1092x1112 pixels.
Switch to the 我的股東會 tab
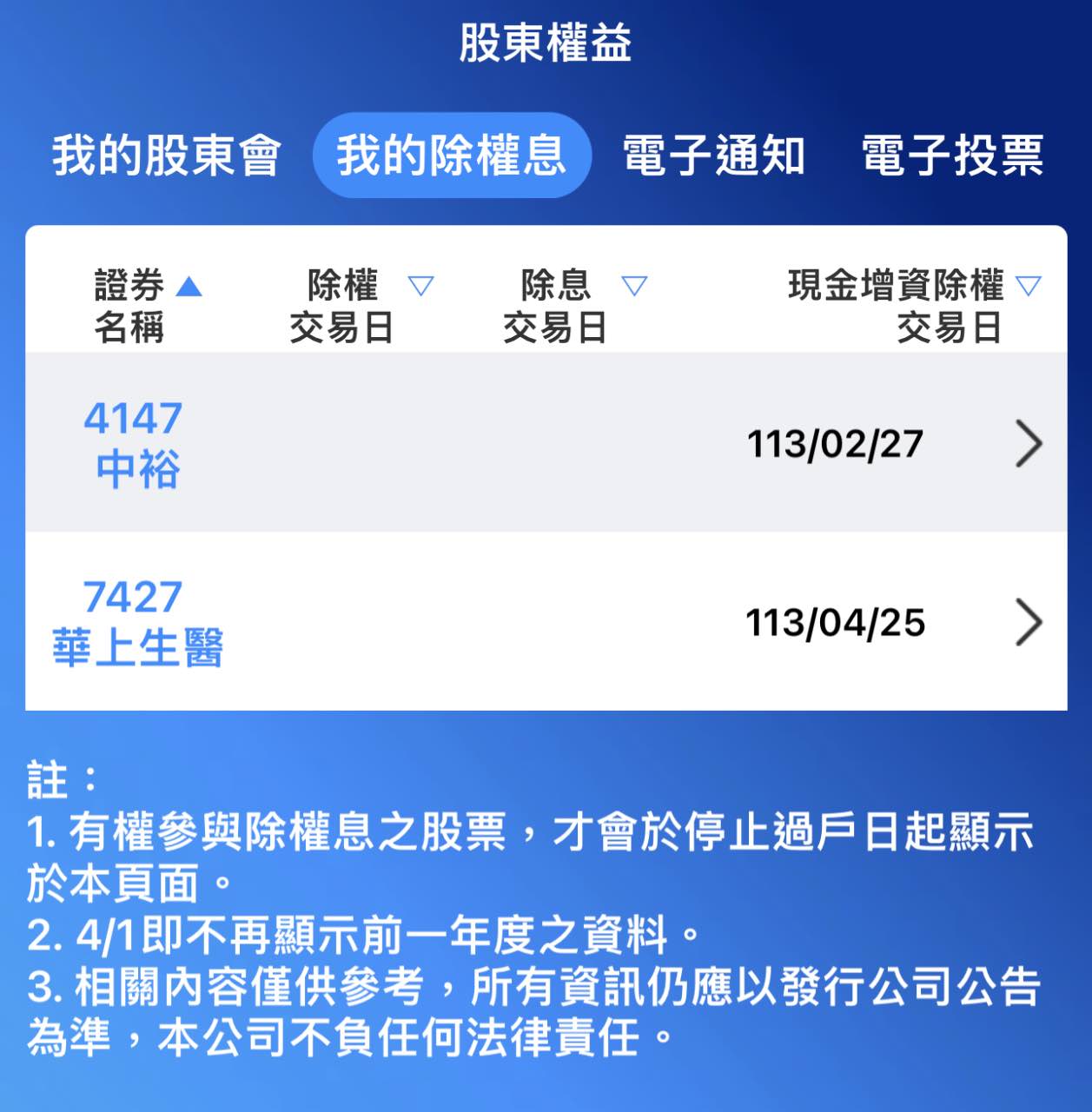[x=166, y=156]
